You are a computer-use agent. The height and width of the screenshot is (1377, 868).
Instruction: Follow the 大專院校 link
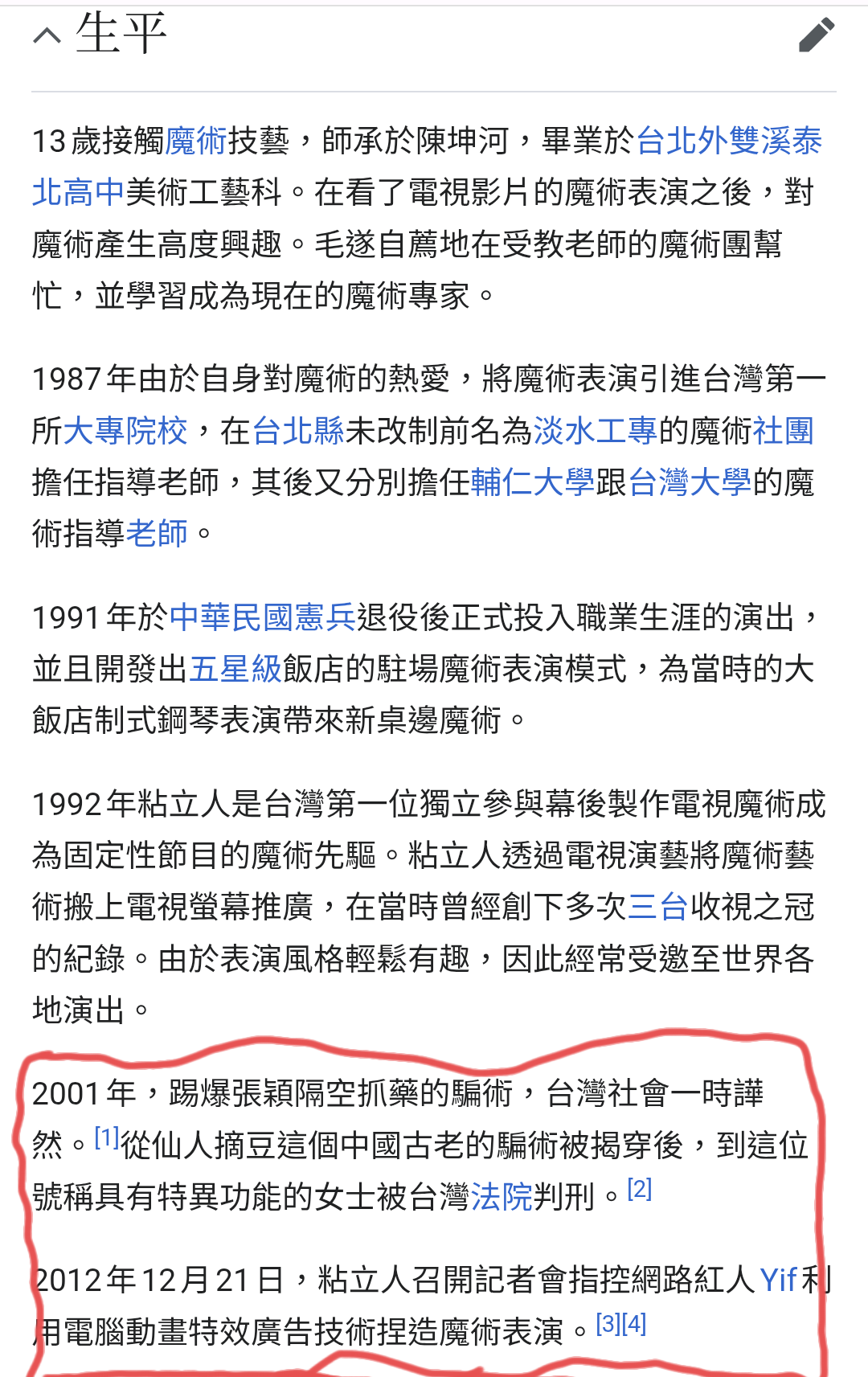coord(125,431)
